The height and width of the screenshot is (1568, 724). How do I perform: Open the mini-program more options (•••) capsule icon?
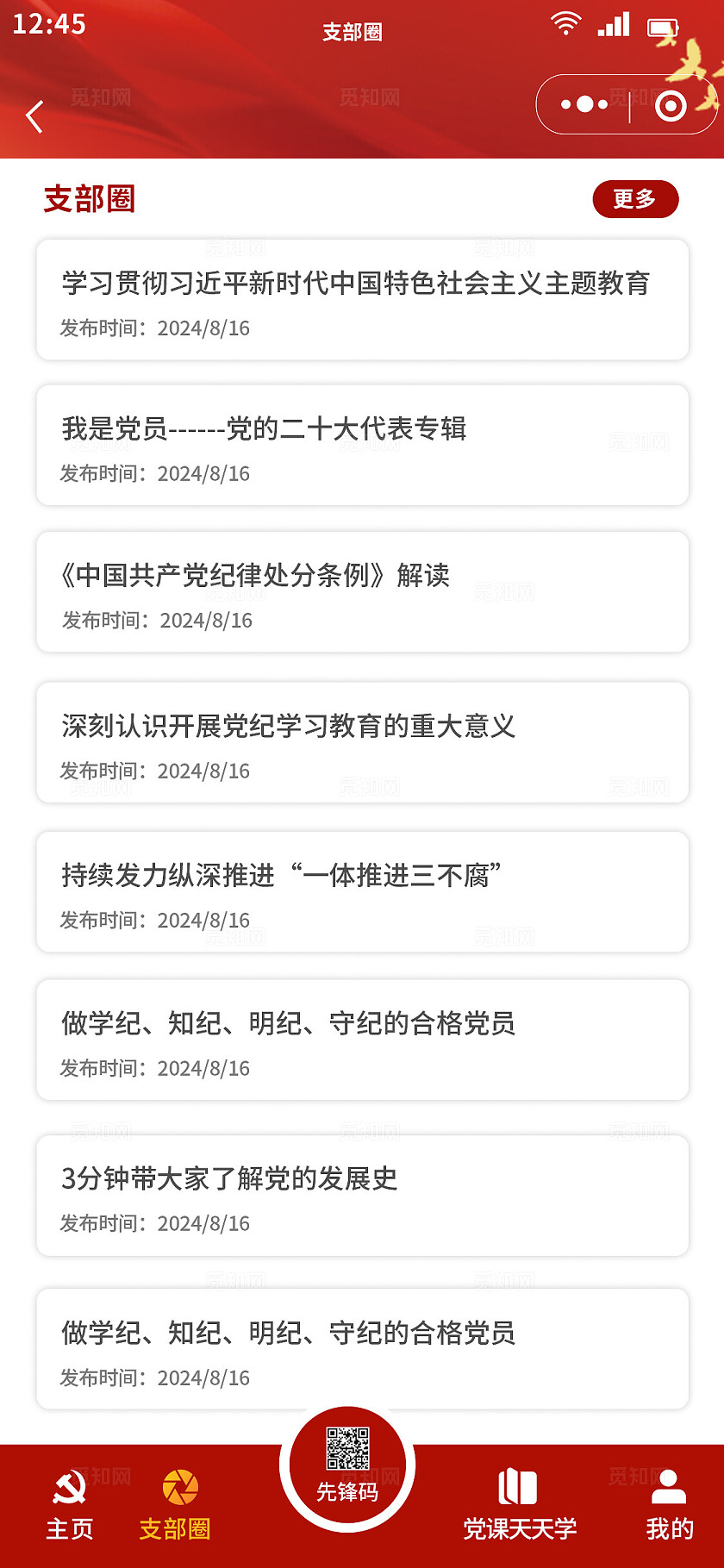click(580, 103)
